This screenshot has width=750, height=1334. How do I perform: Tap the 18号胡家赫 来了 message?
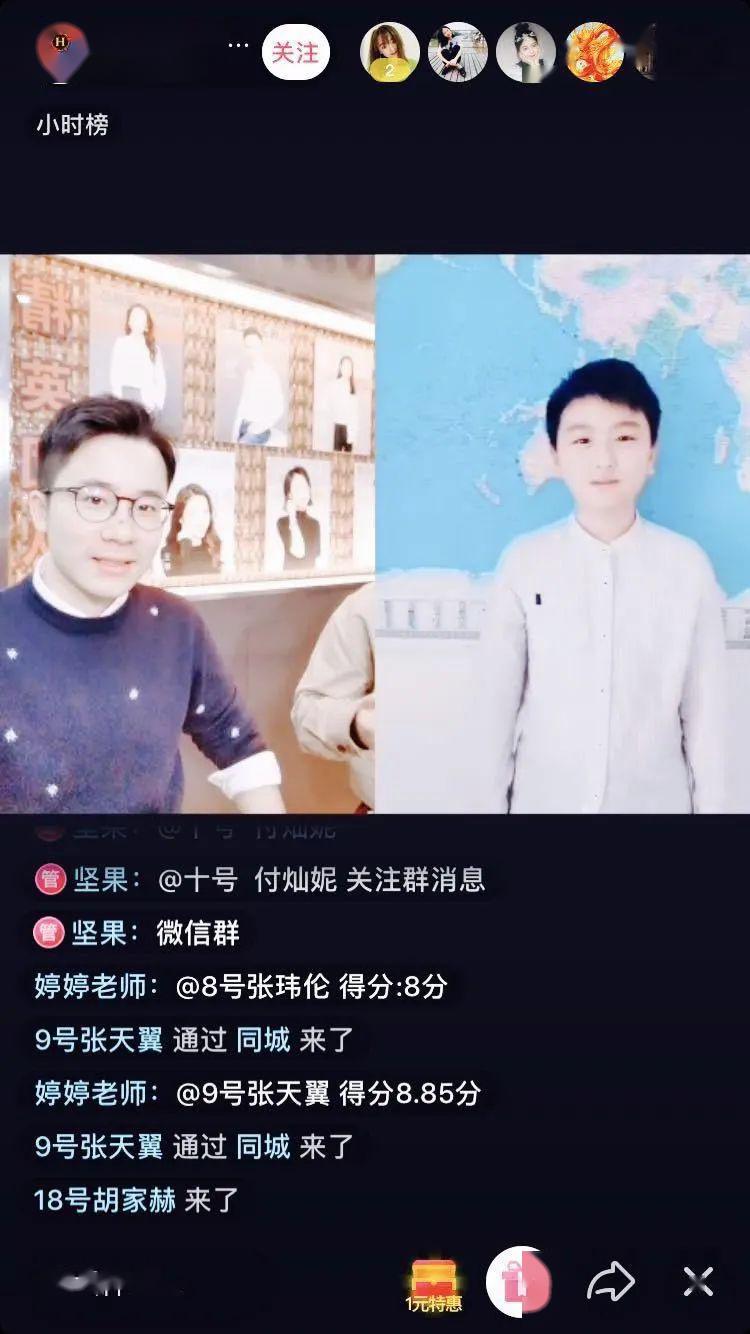(x=136, y=1200)
